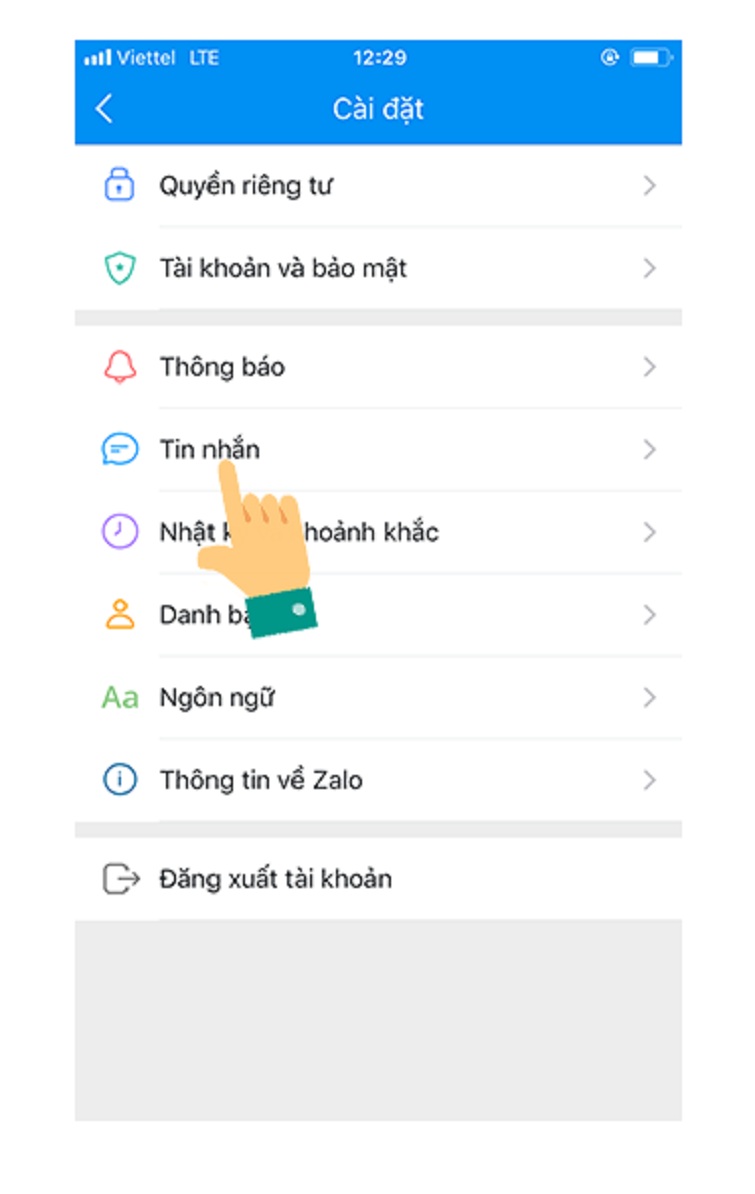The image size is (755, 1194).
Task: Go back from Cài đặt screen
Action: pyautogui.click(x=104, y=109)
